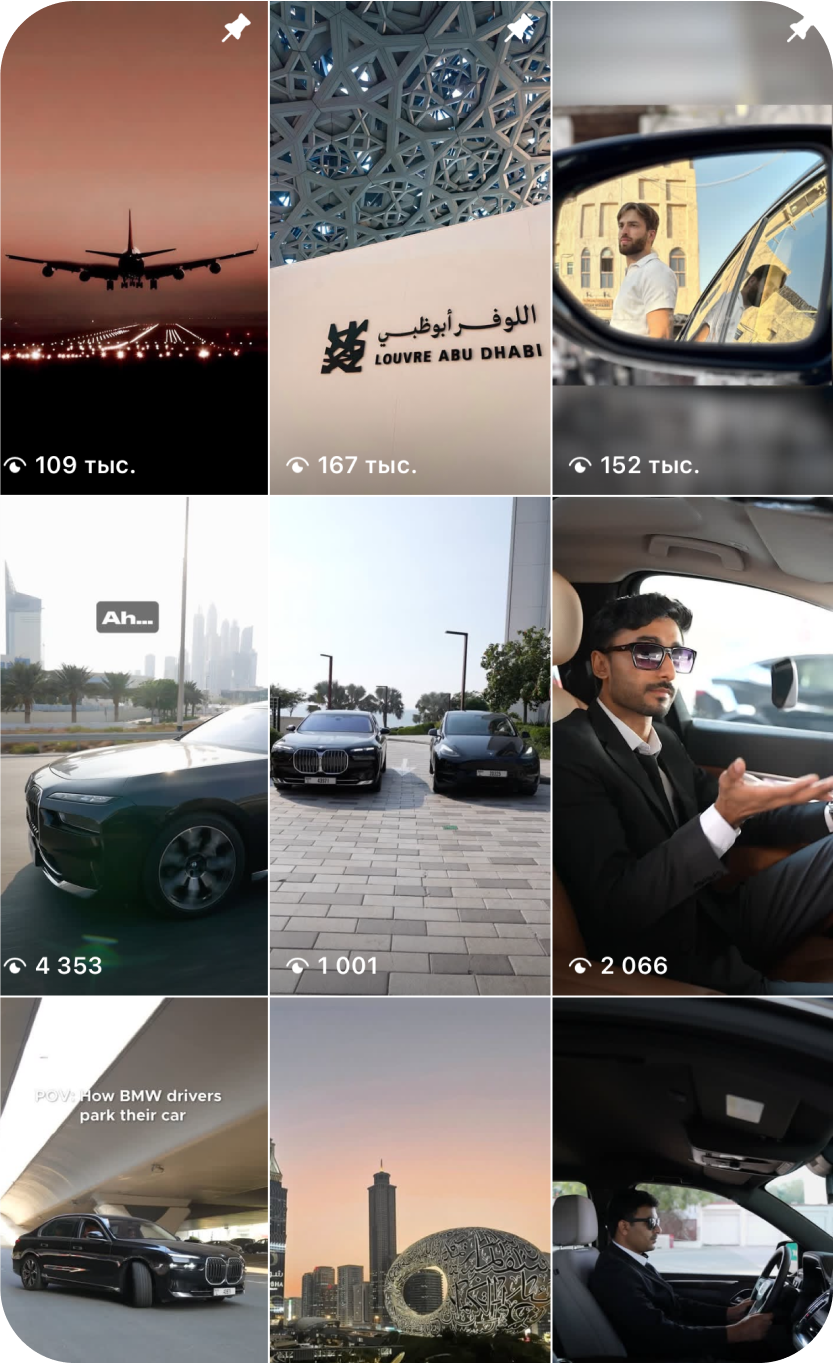
Task: Open the two parked cars video with 1 001 views
Action: [x=409, y=745]
